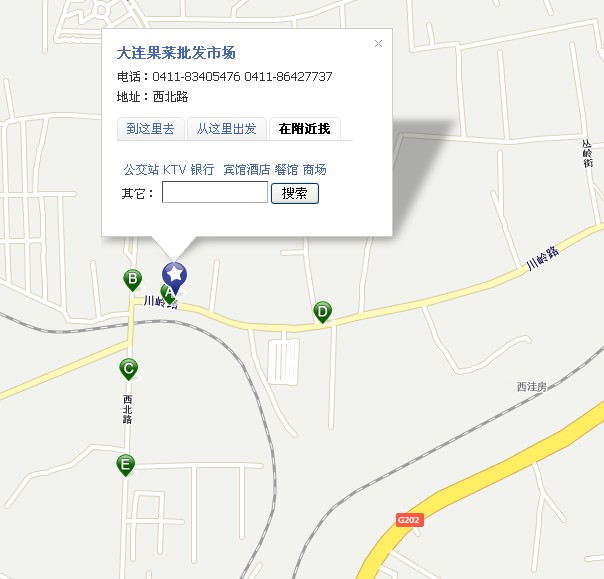The image size is (604, 579).
Task: Switch to the 从这里出发 tab
Action: (x=226, y=129)
